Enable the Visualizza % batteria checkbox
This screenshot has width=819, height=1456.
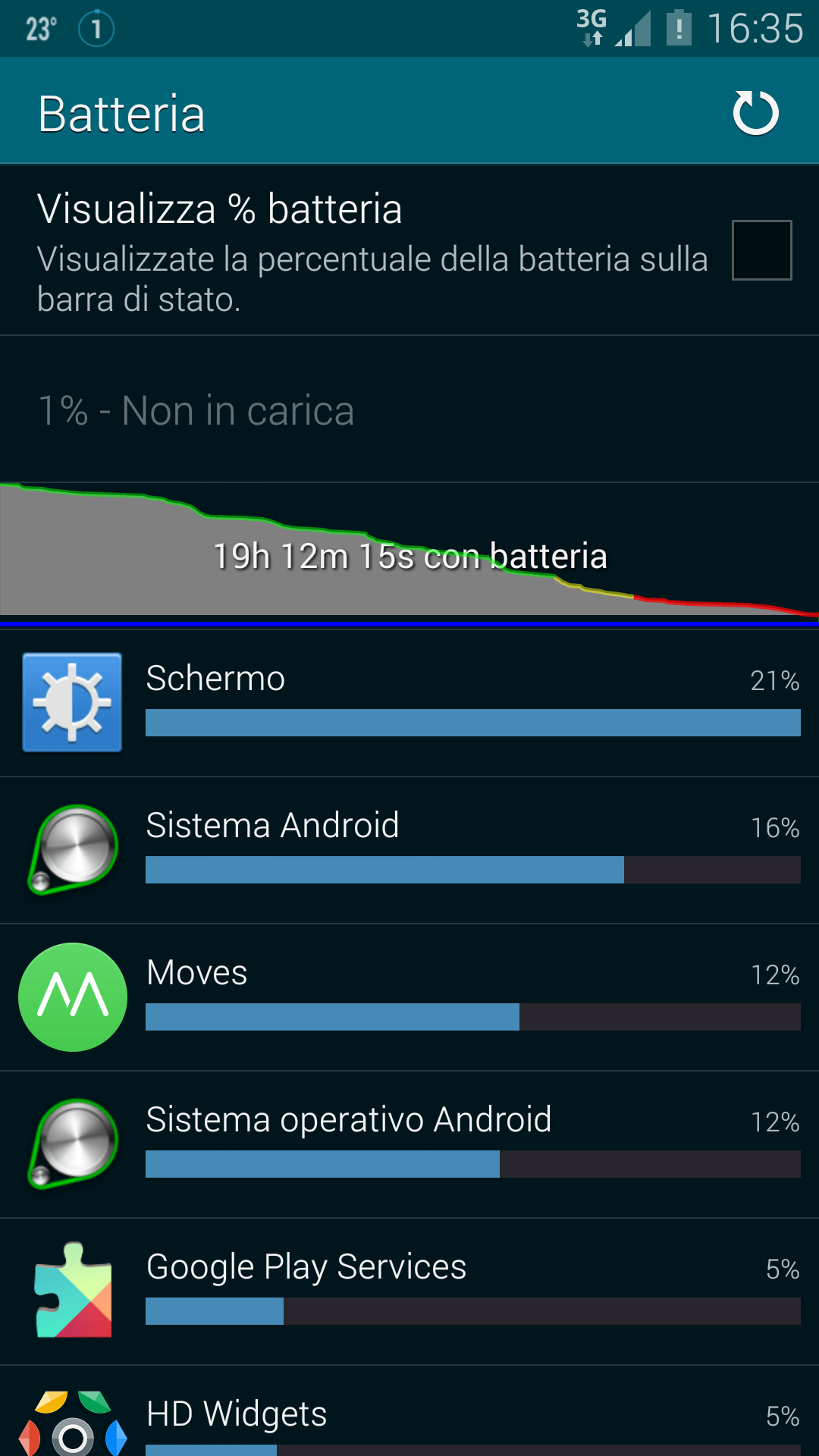point(761,250)
